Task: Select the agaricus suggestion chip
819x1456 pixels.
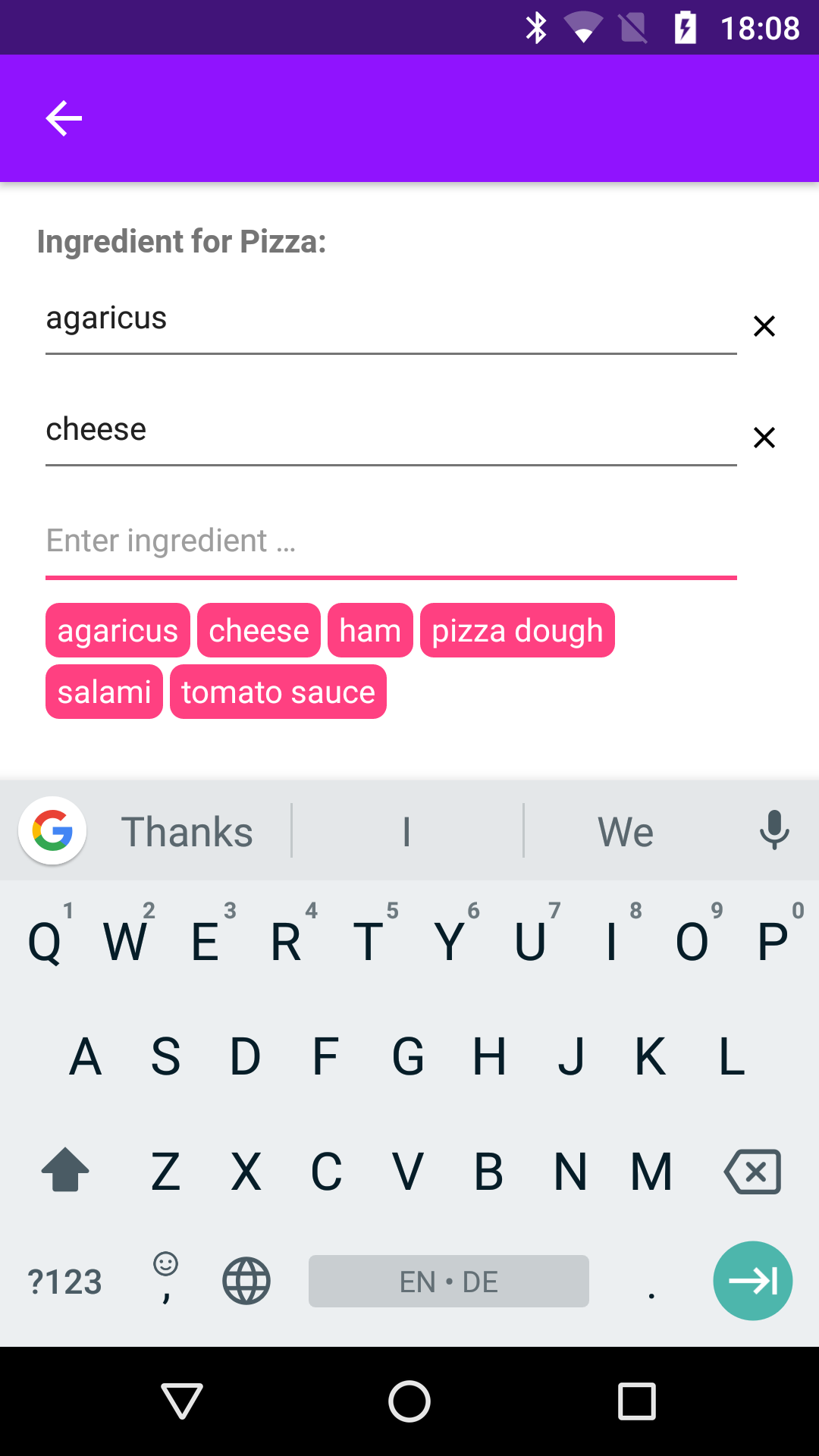Action: click(118, 631)
